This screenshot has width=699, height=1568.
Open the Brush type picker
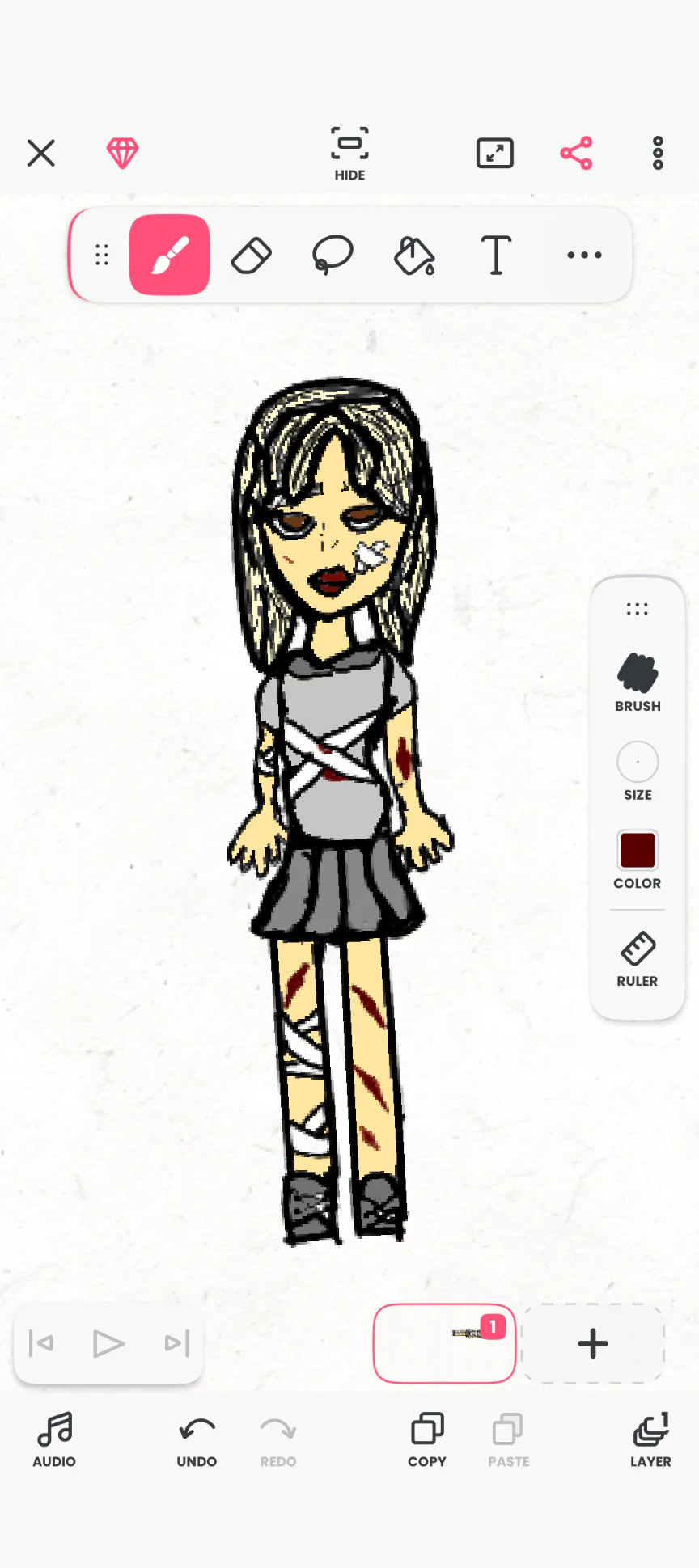click(638, 683)
